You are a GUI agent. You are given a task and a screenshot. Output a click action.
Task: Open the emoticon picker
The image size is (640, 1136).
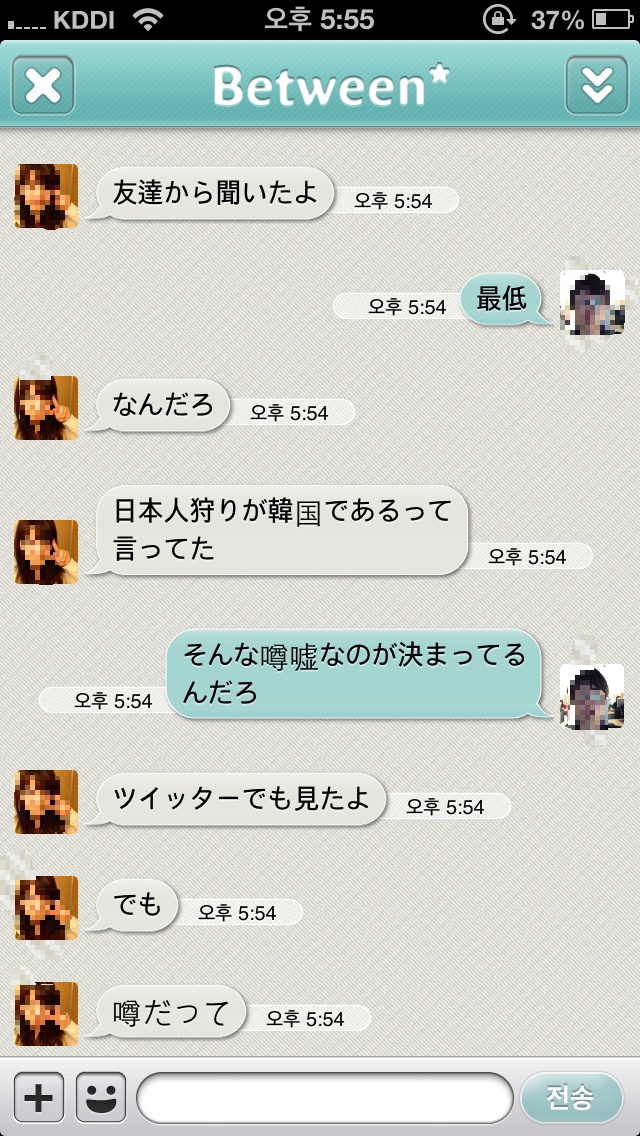101,1098
